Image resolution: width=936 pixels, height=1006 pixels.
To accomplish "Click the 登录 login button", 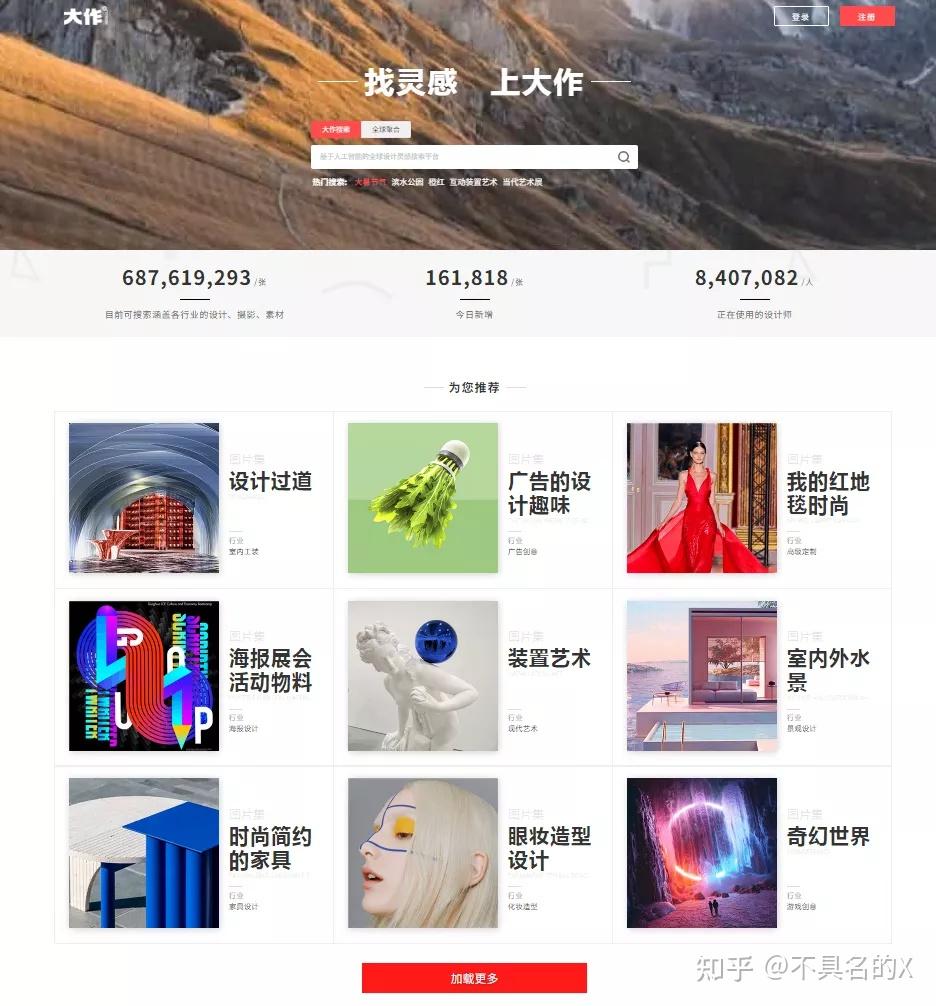I will pyautogui.click(x=800, y=16).
